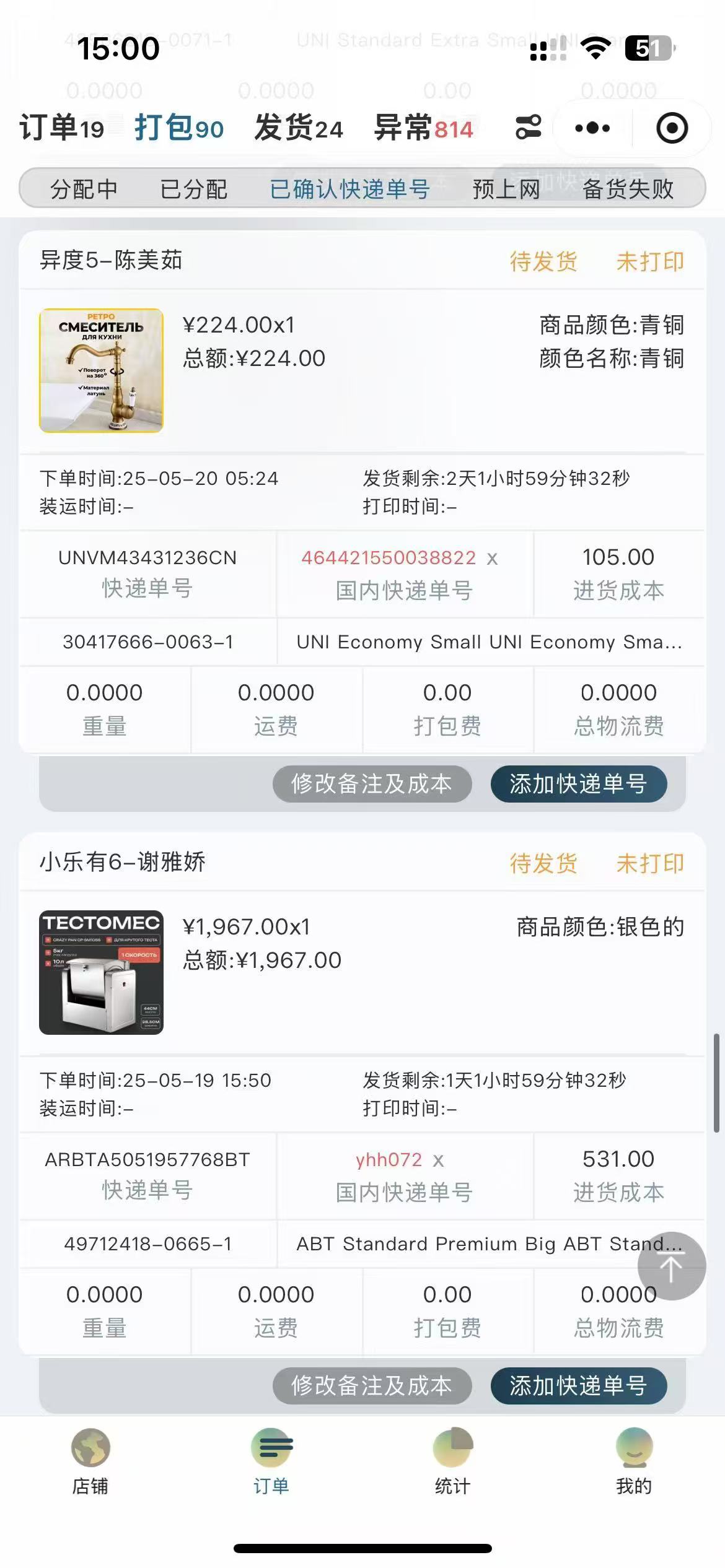This screenshot has height=1568, width=725.
Task: Select the 已分配 sub-tab
Action: pos(194,189)
